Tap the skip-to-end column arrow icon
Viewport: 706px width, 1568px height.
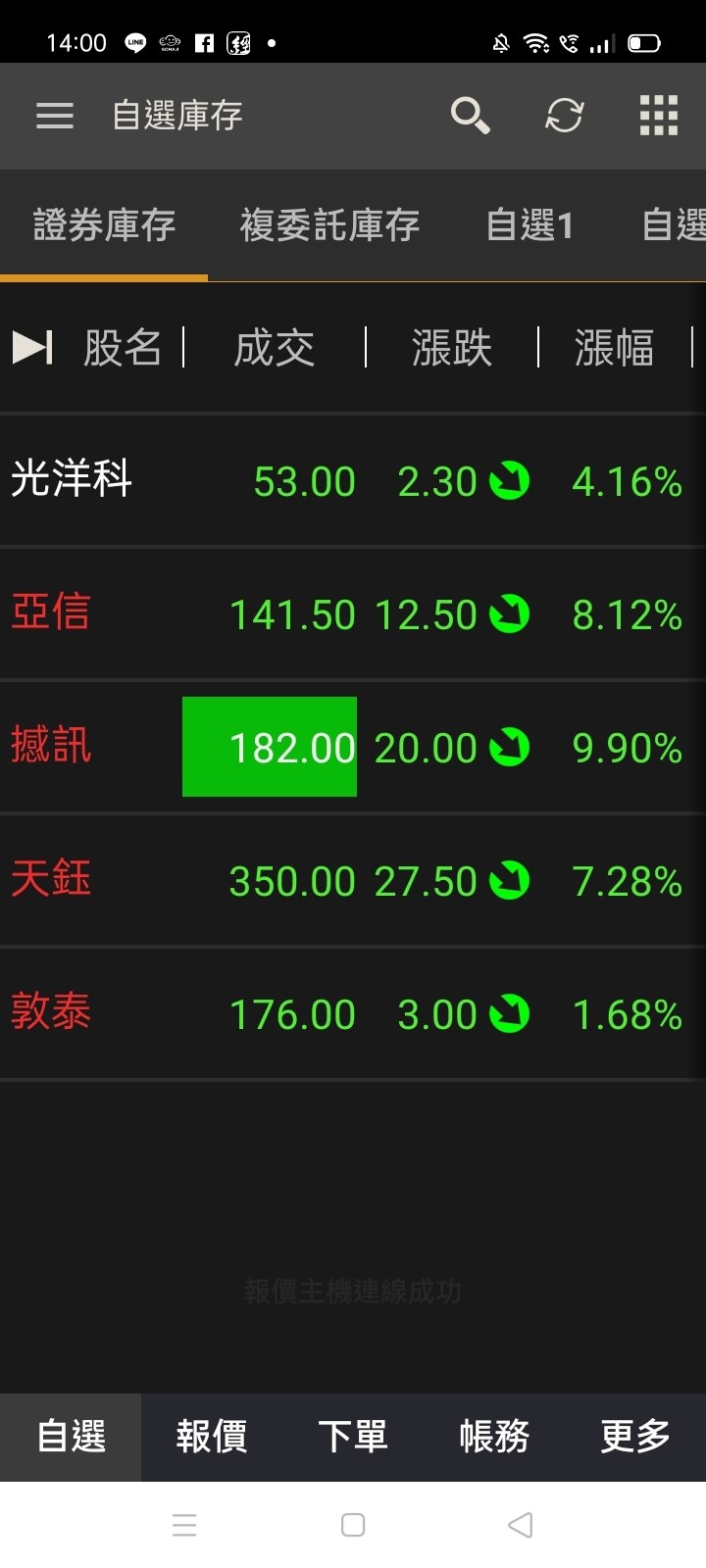coord(32,347)
